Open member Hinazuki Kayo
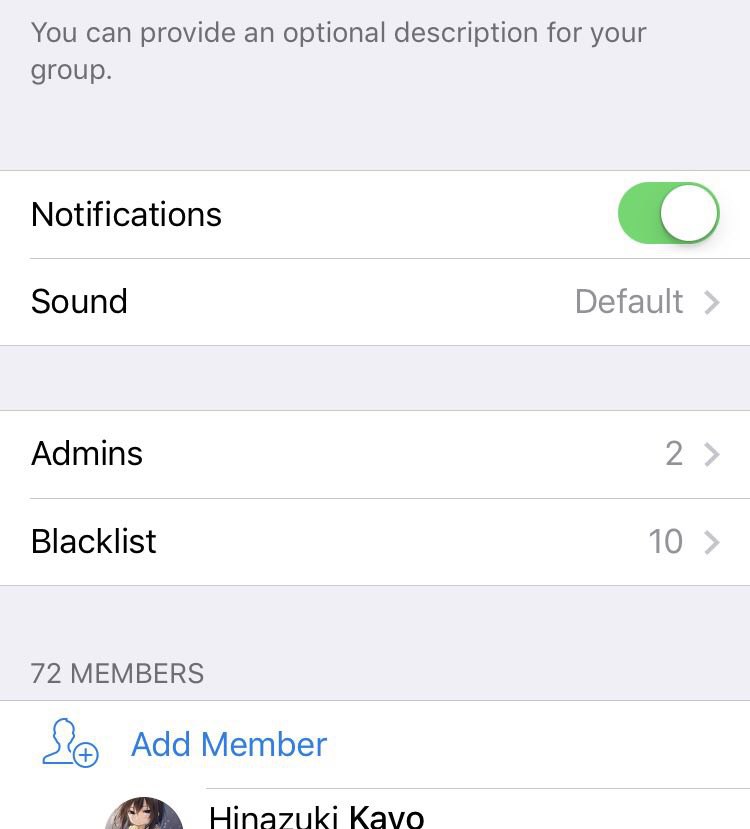Image resolution: width=750 pixels, height=829 pixels. coord(316,814)
